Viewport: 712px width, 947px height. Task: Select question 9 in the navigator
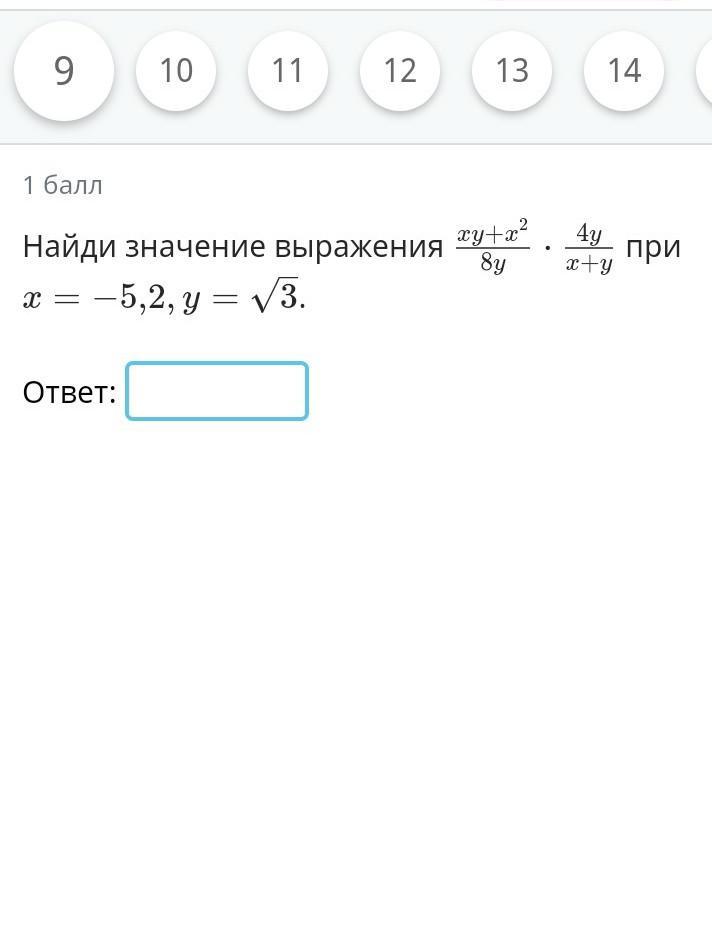coord(64,71)
